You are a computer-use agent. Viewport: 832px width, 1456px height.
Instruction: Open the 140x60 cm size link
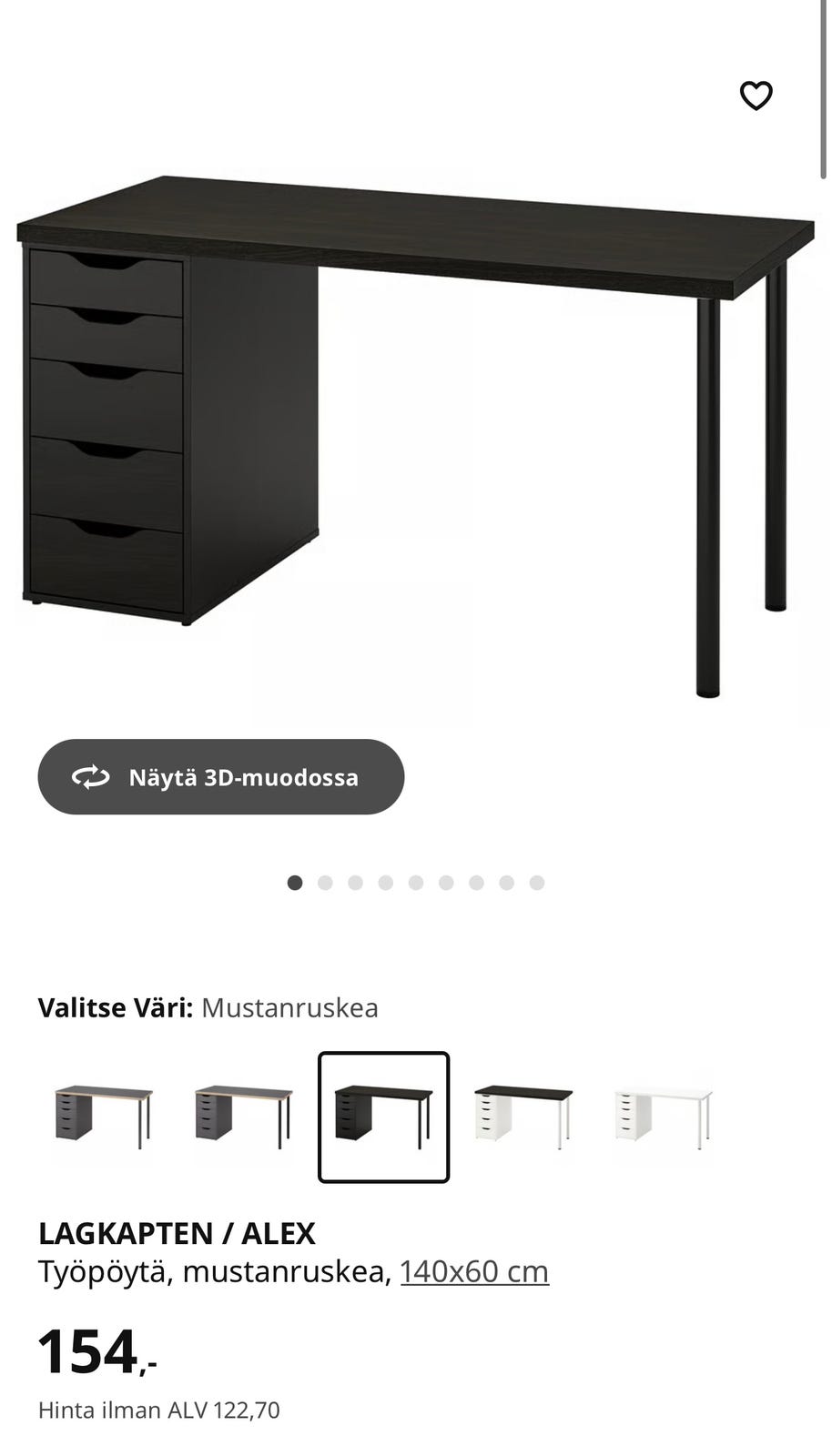pyautogui.click(x=473, y=1272)
